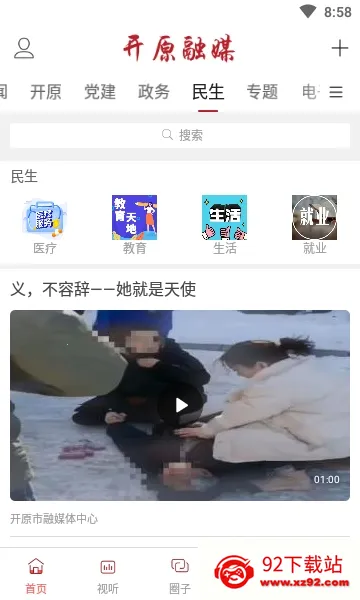The width and height of the screenshot is (360, 600).
Task: Switch to the 圈子 bottom tab
Action: [180, 576]
